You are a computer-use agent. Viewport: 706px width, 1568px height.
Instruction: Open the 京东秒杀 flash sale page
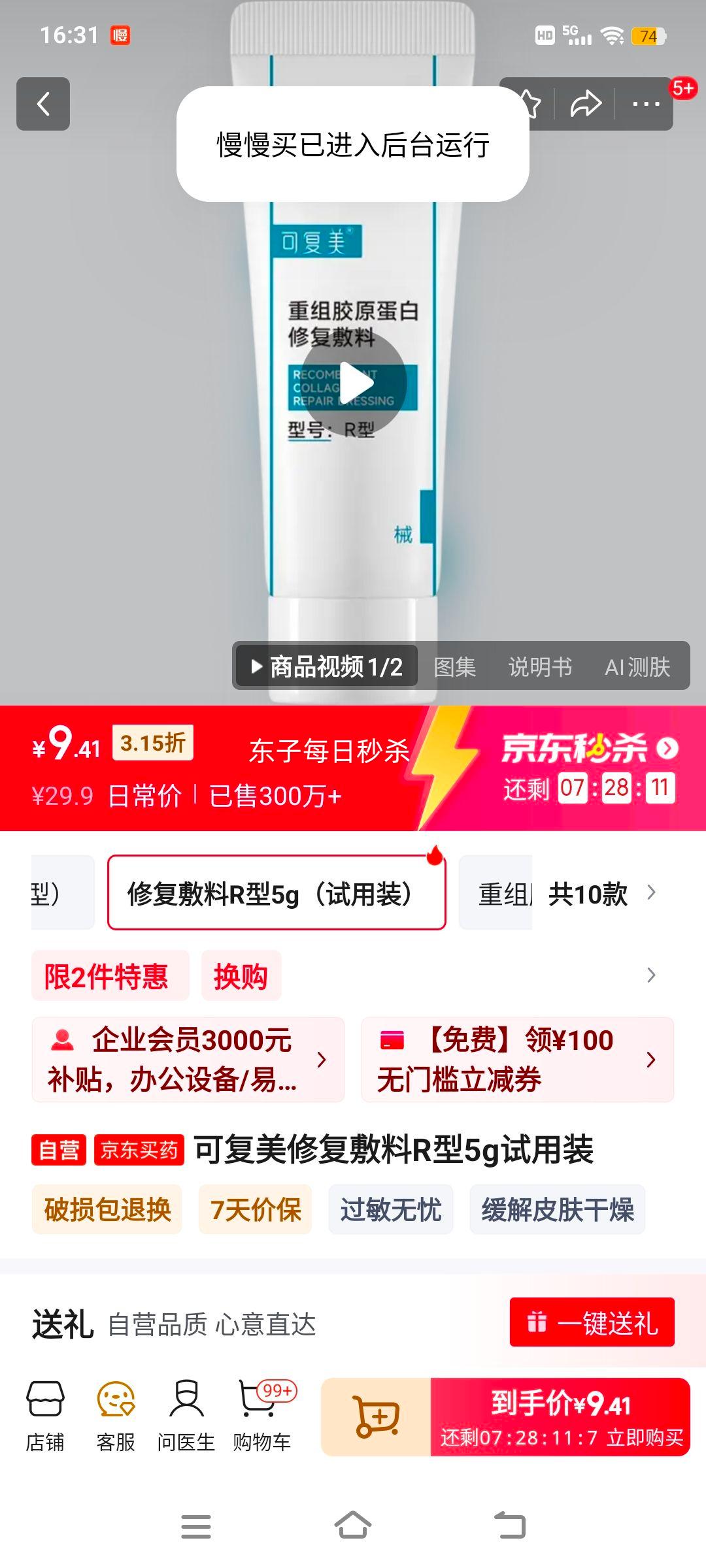click(588, 749)
